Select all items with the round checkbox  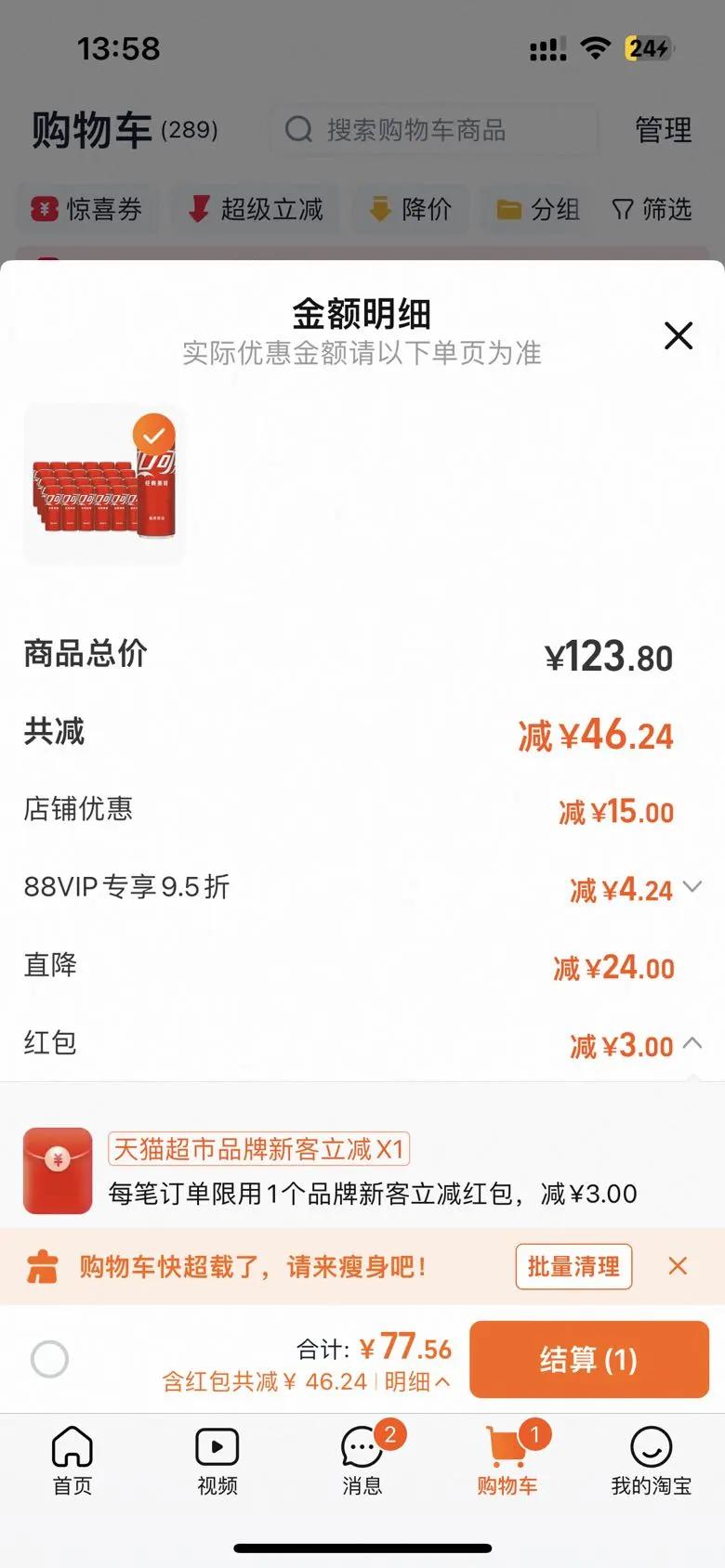[x=49, y=1359]
